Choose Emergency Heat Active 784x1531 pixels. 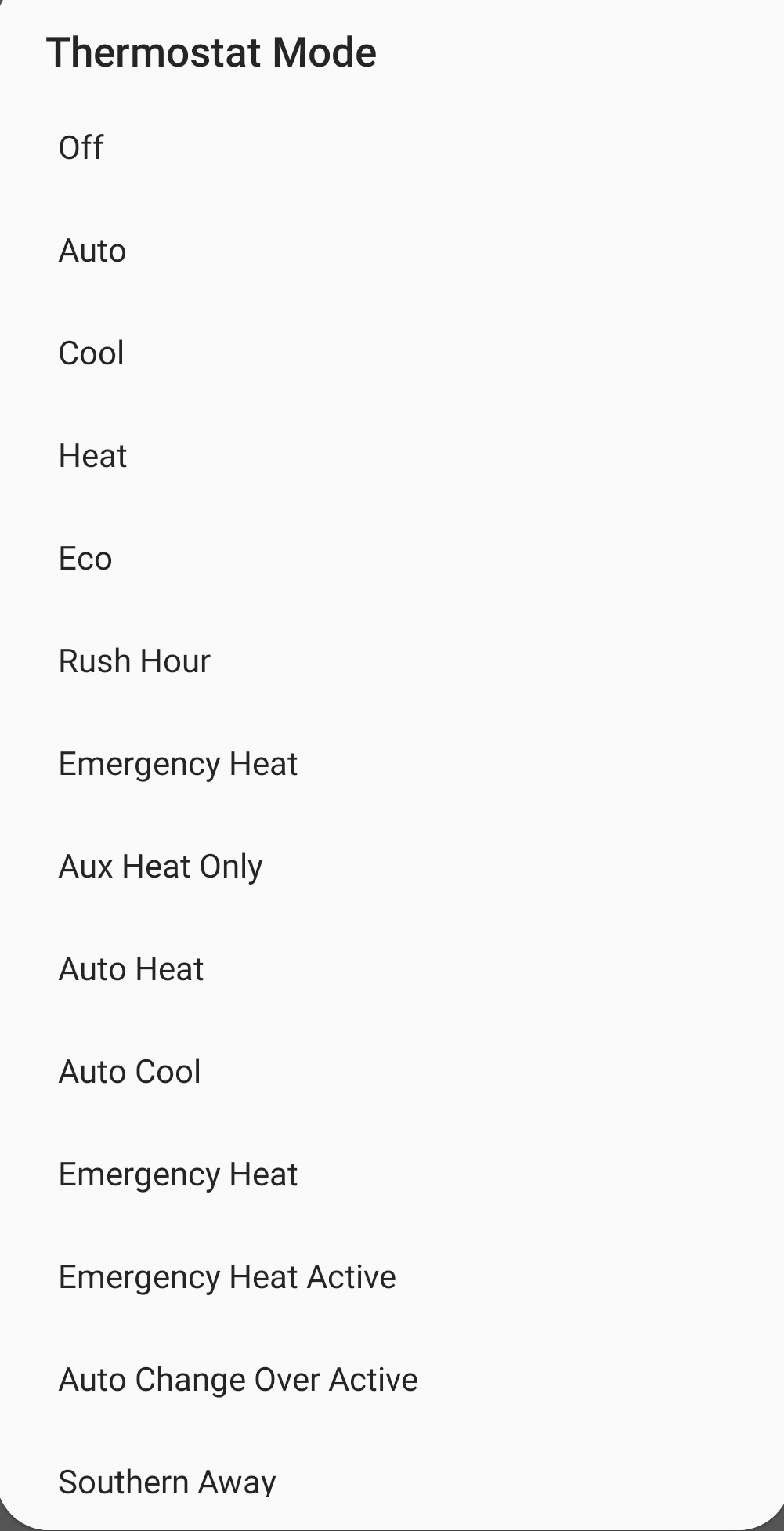tap(227, 1277)
